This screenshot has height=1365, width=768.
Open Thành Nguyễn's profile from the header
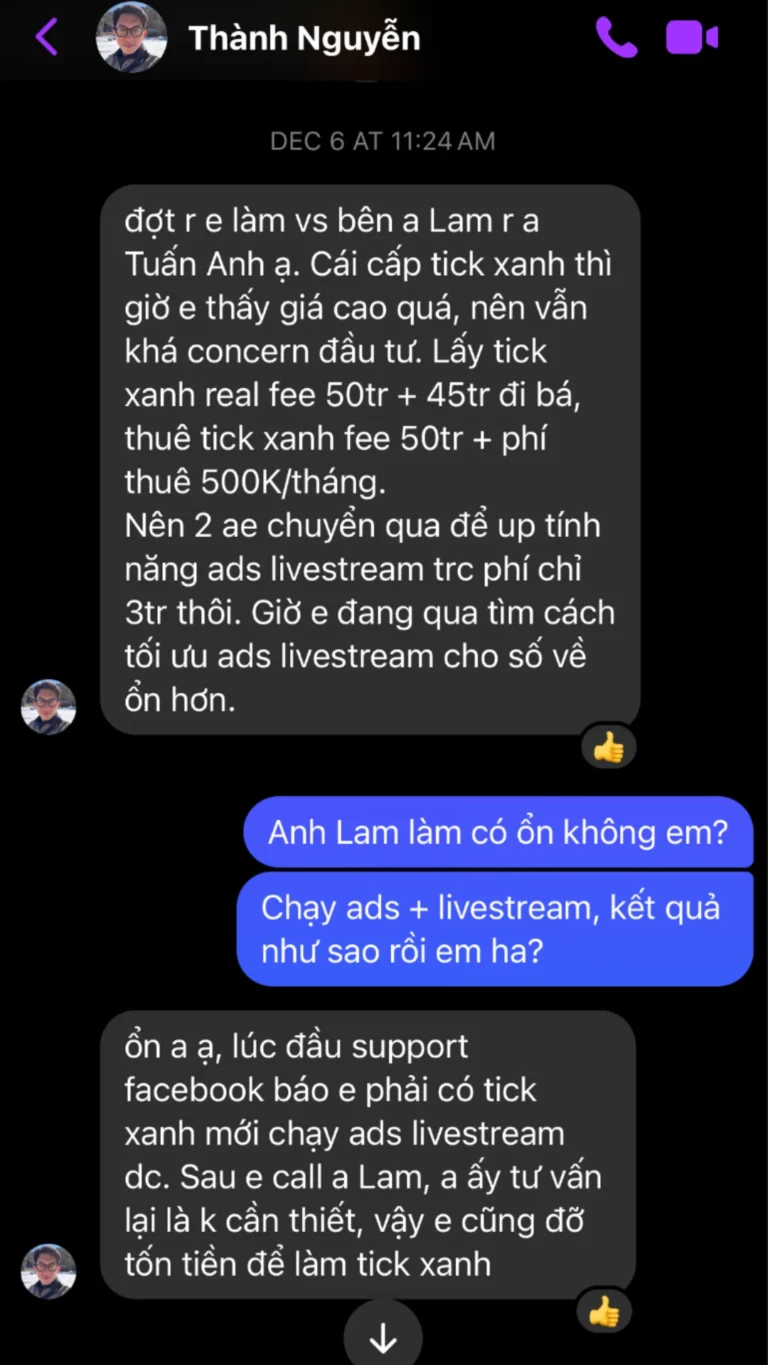pos(304,38)
